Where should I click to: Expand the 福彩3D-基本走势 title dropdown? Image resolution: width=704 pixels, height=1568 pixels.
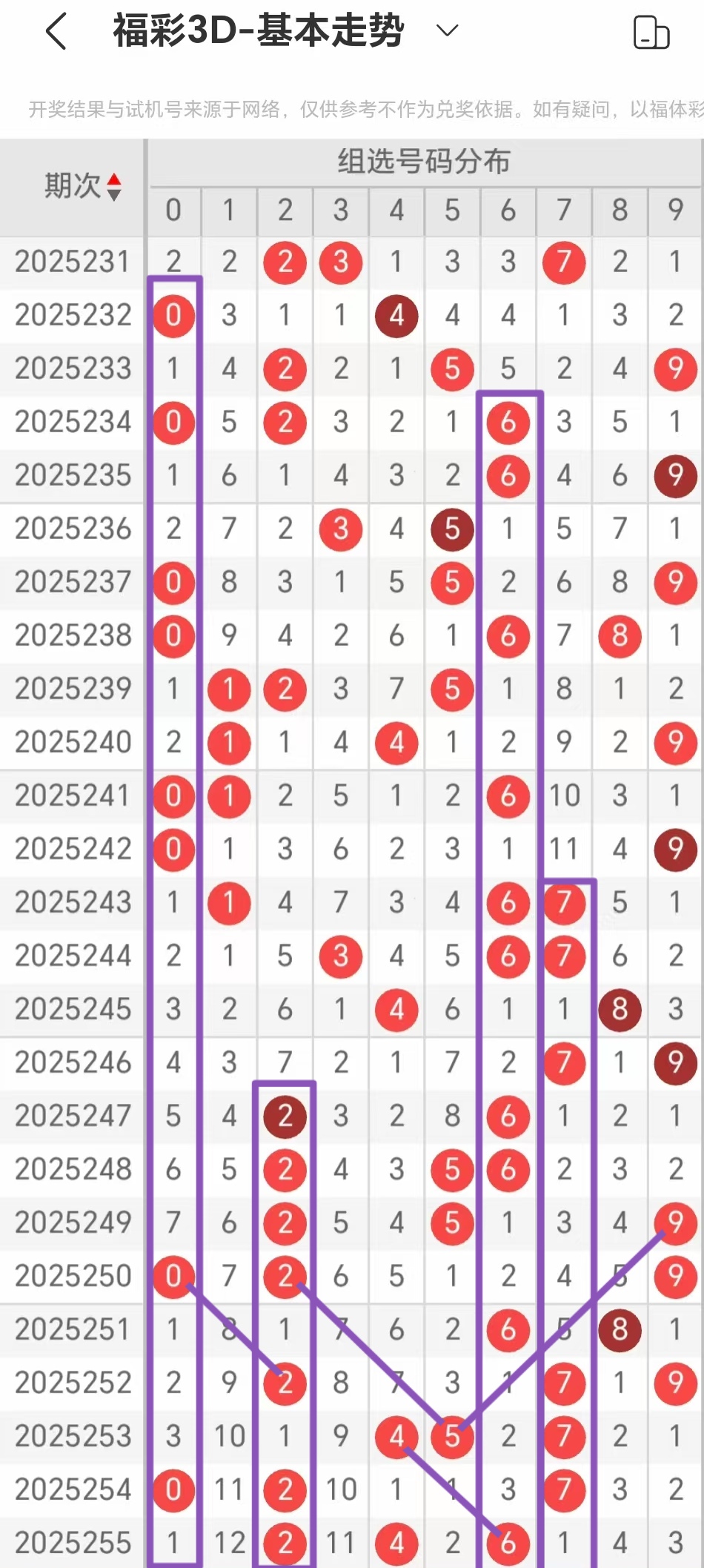[447, 30]
